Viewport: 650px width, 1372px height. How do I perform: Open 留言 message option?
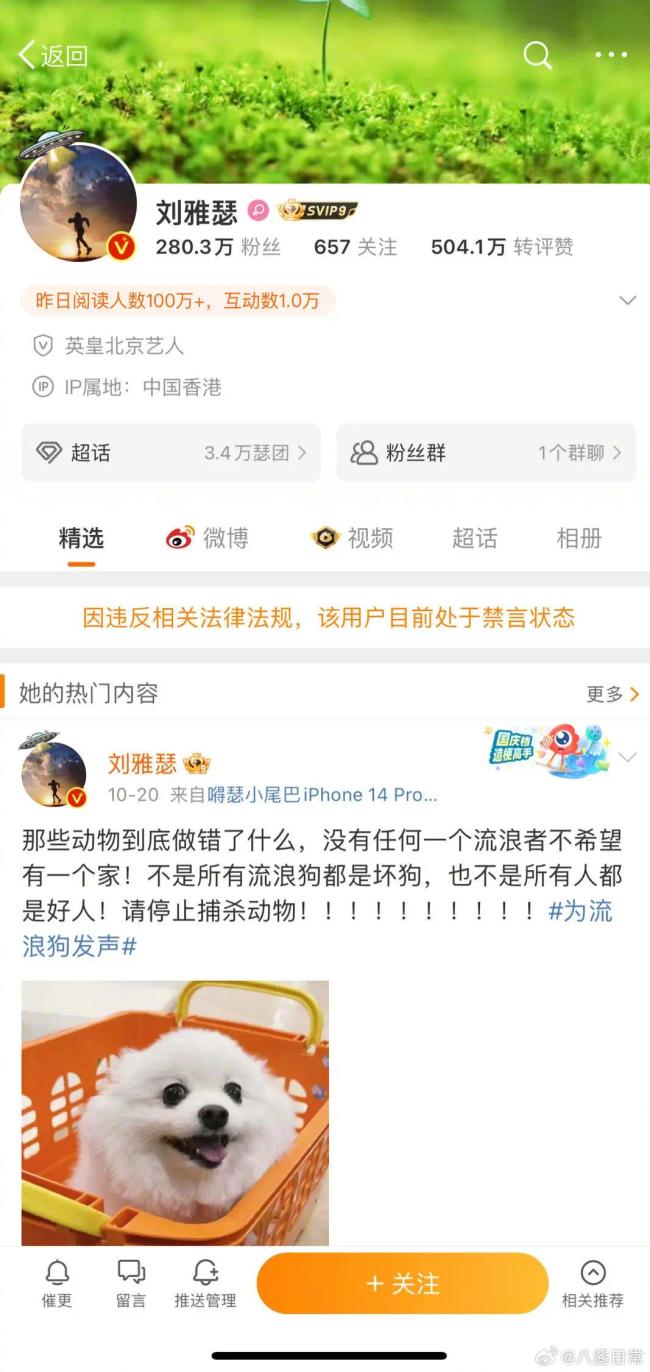pyautogui.click(x=131, y=1283)
